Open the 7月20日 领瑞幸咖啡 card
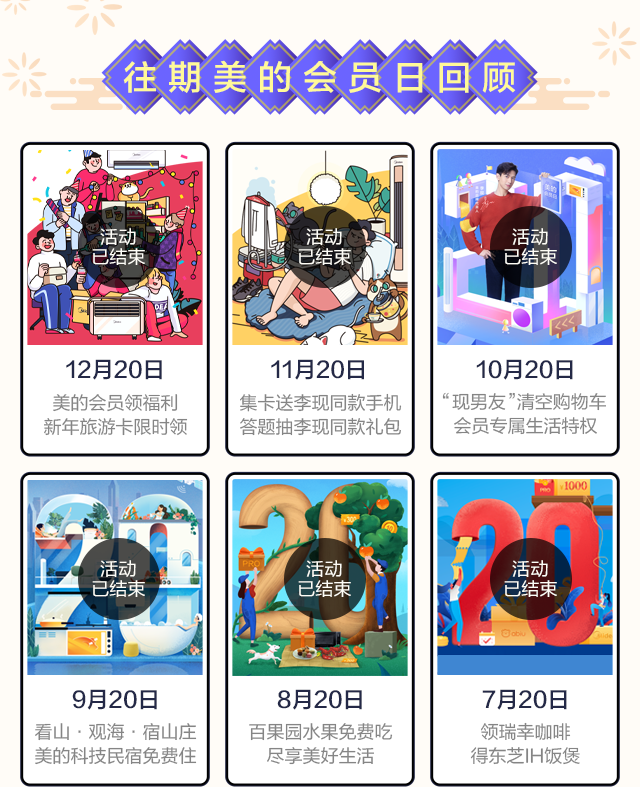 [x=525, y=628]
